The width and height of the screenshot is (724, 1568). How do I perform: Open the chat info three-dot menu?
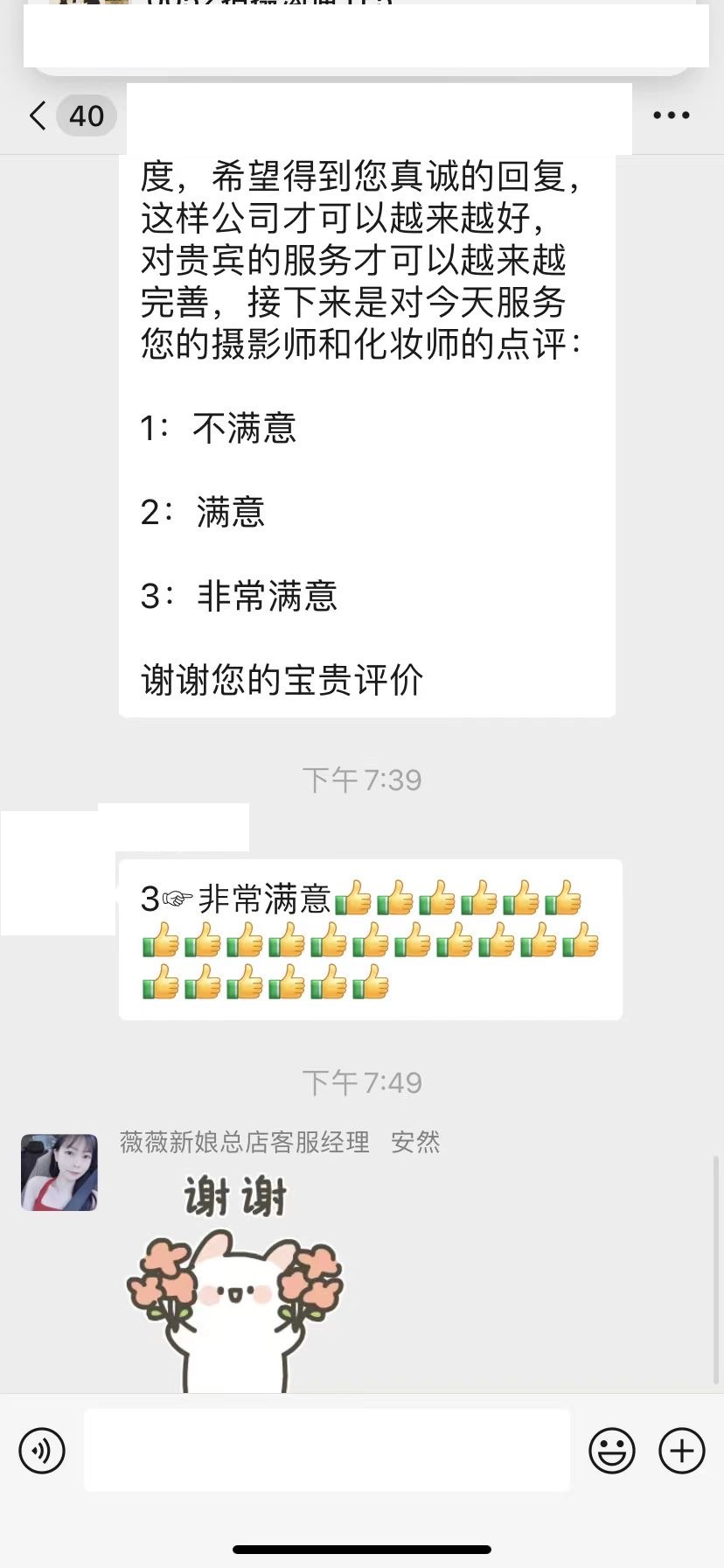672,115
